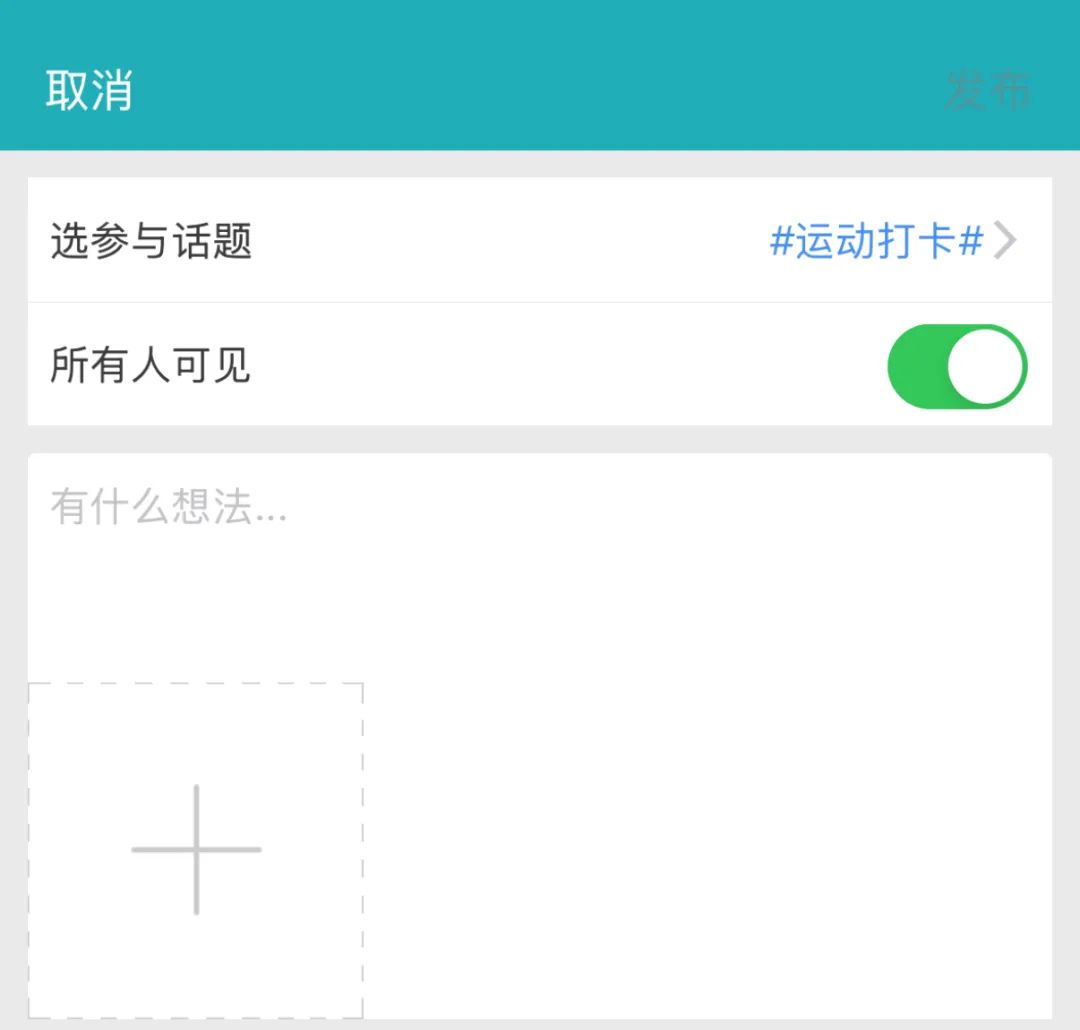The height and width of the screenshot is (1030, 1080).
Task: Turn off the 所有人可见 switch
Action: [957, 366]
